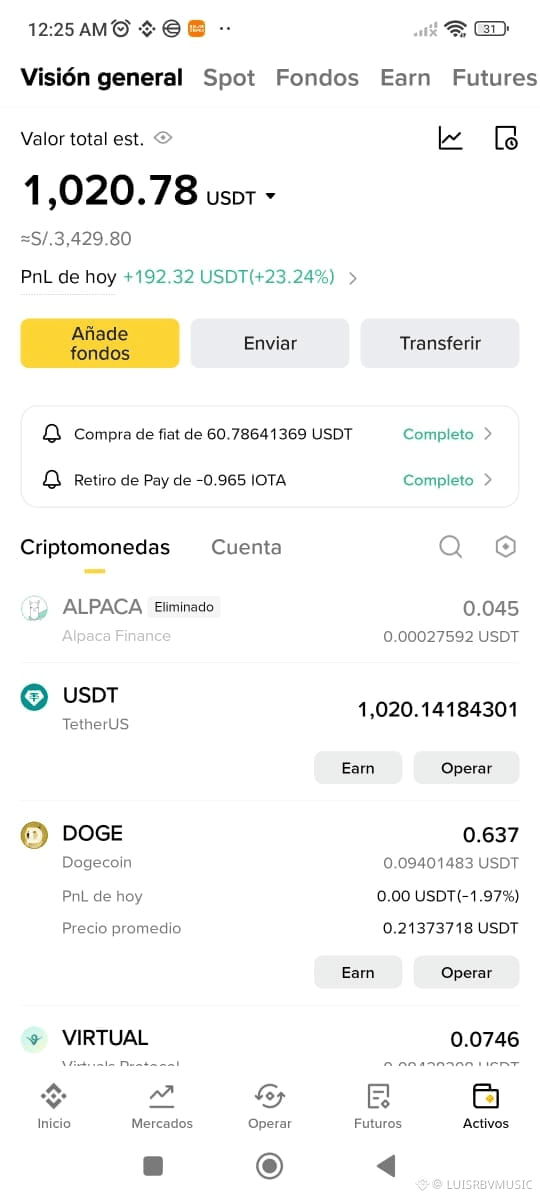540x1200 pixels.
Task: Open the portfolio chart icon
Action: pyautogui.click(x=450, y=138)
